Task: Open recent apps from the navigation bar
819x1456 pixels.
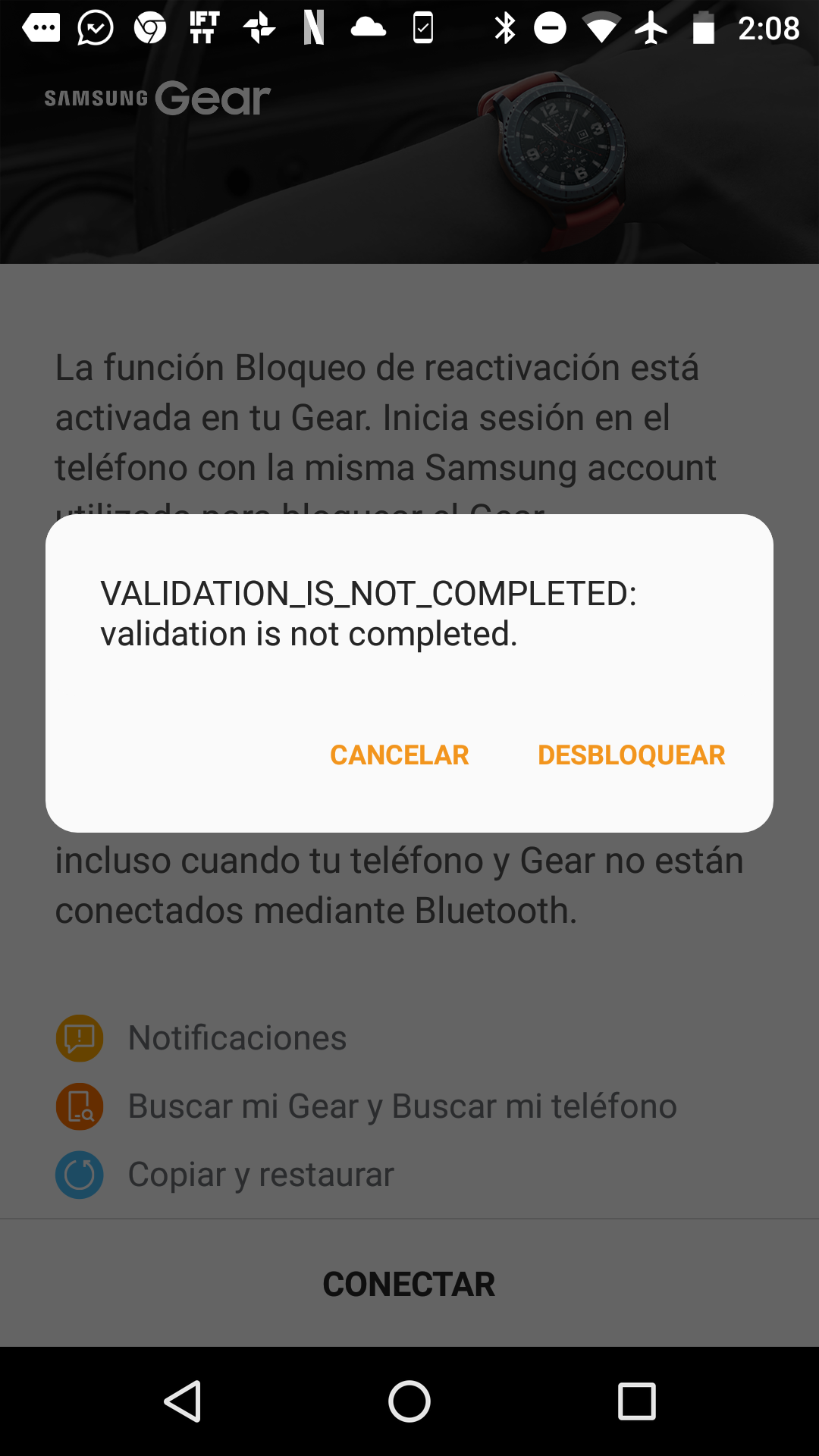Action: click(x=636, y=1401)
